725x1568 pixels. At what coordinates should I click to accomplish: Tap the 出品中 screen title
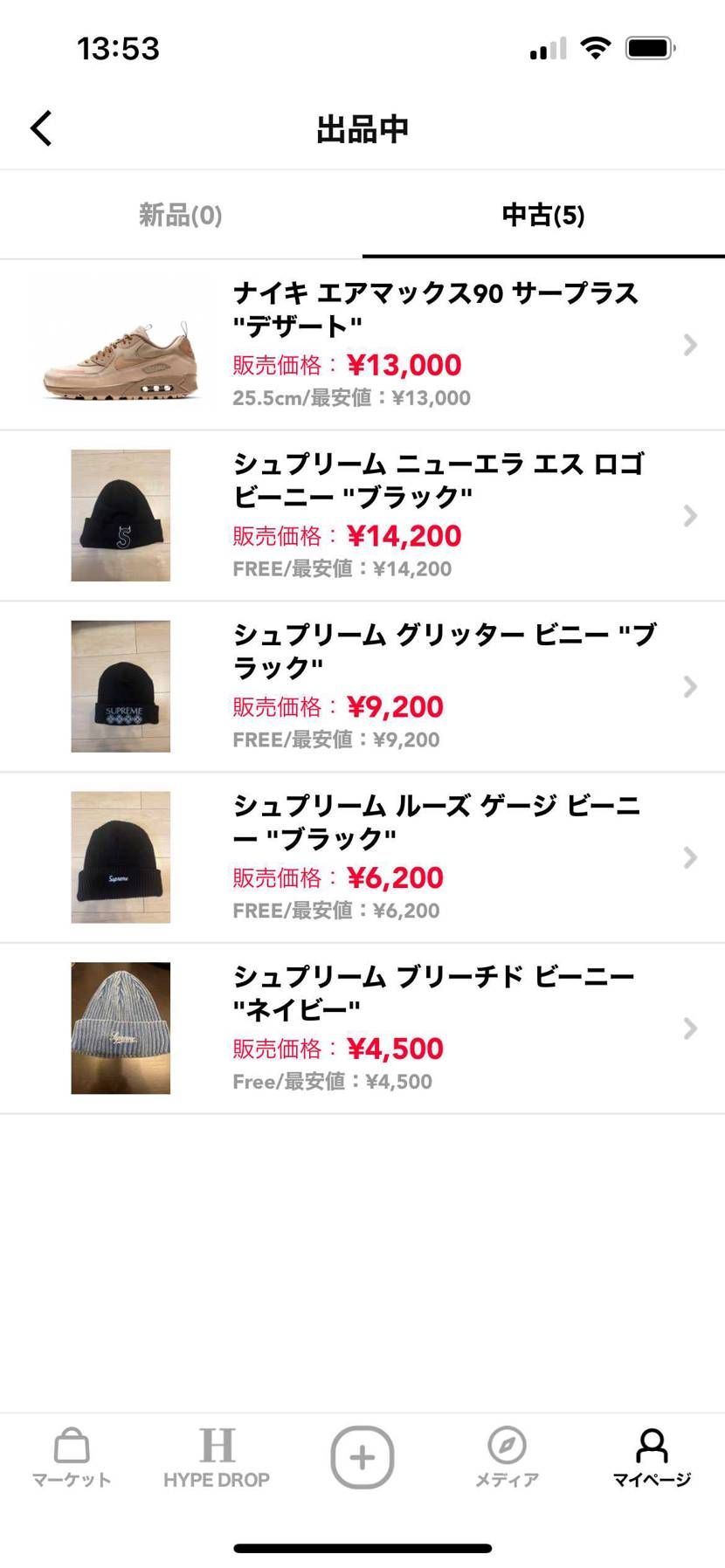pyautogui.click(x=362, y=127)
